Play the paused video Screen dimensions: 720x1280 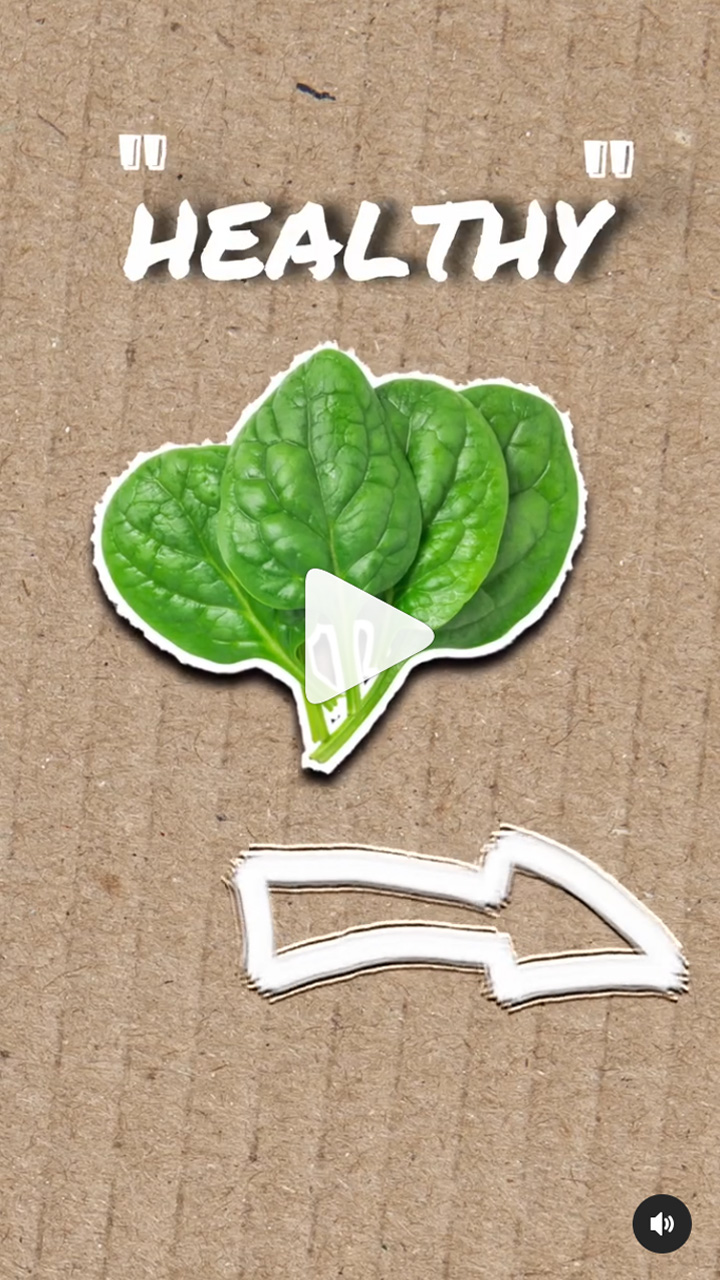pos(360,636)
